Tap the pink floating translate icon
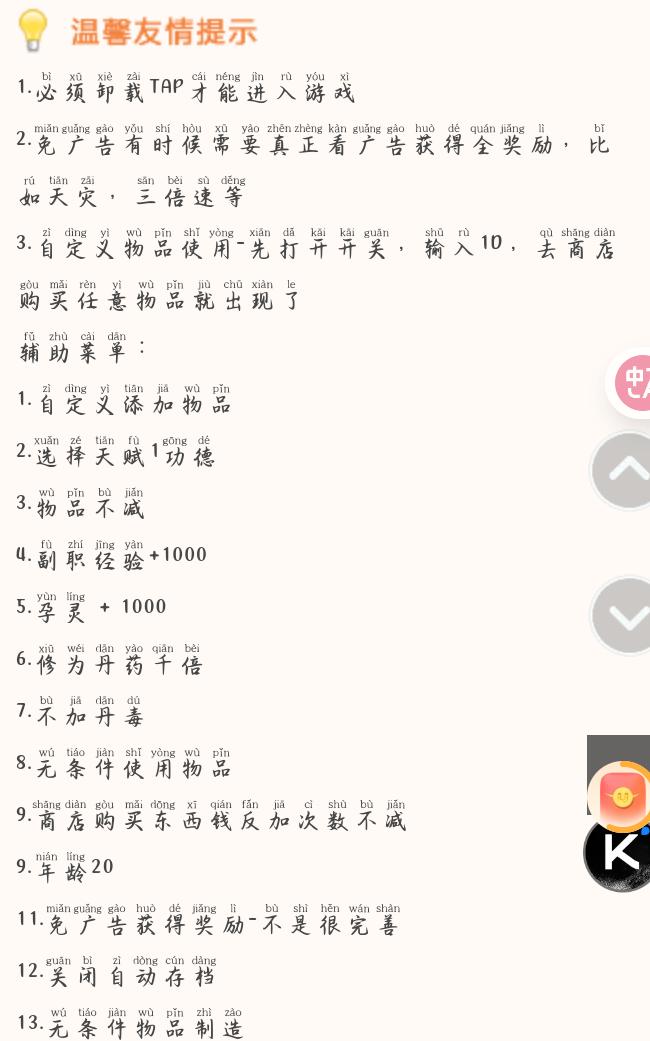The image size is (650, 1041). pyautogui.click(x=632, y=383)
